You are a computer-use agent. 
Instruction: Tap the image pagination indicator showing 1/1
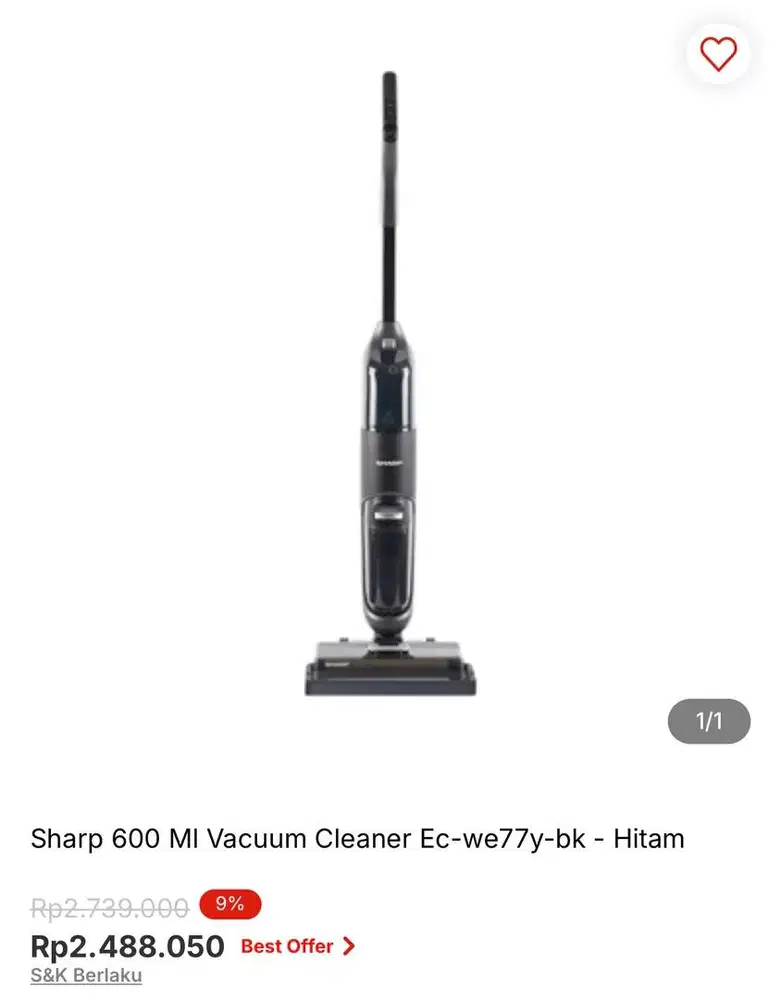click(x=710, y=722)
